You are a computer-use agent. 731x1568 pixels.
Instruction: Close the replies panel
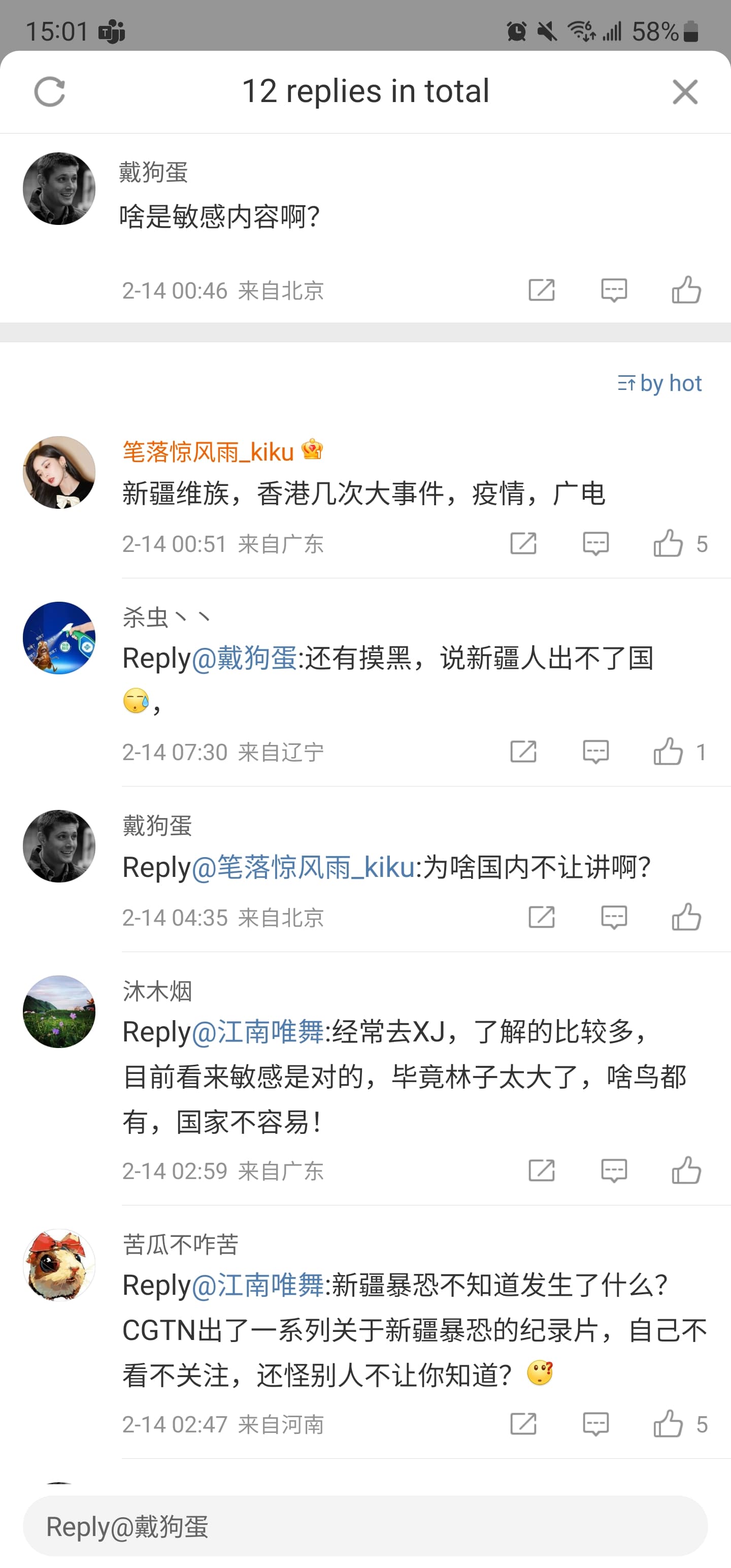tap(685, 92)
